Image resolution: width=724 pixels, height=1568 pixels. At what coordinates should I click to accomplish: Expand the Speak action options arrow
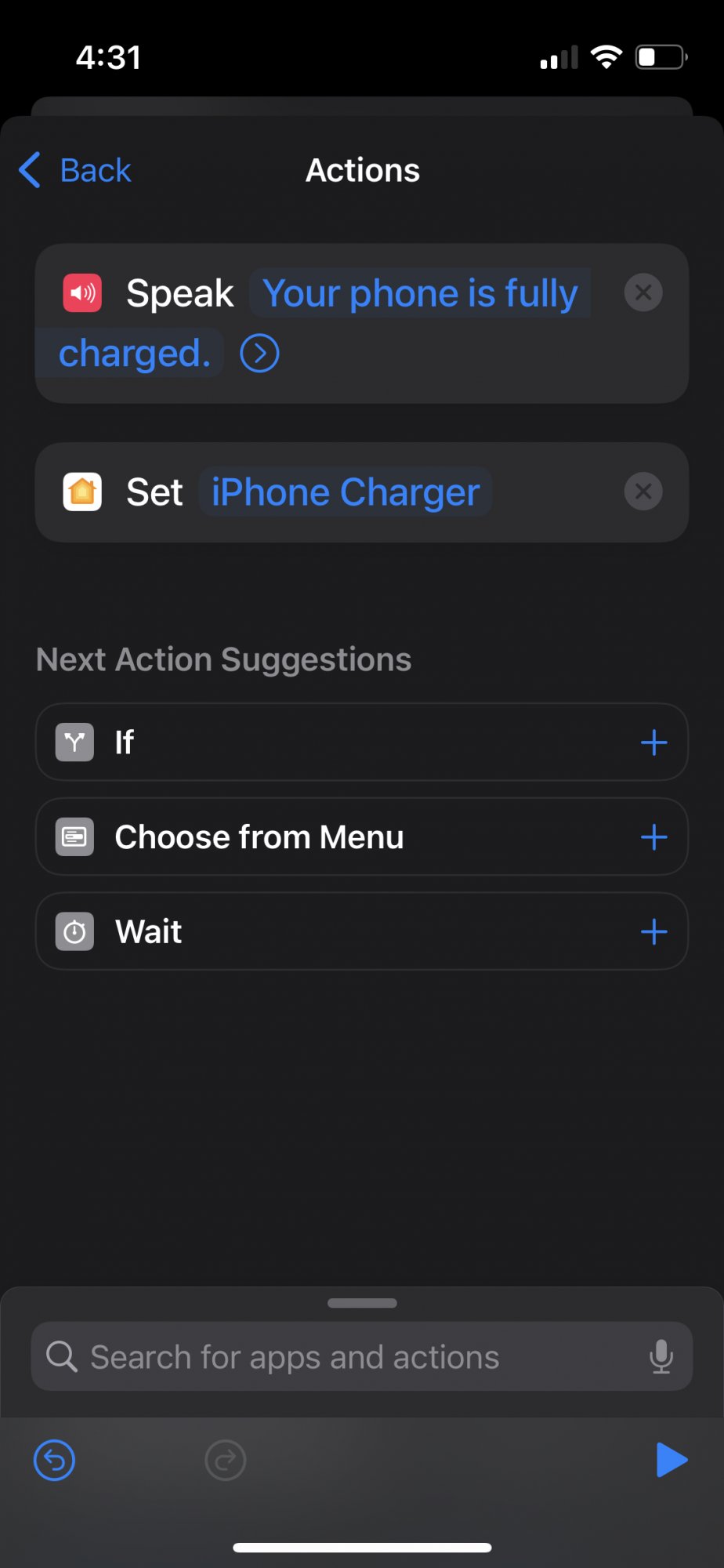click(x=259, y=354)
